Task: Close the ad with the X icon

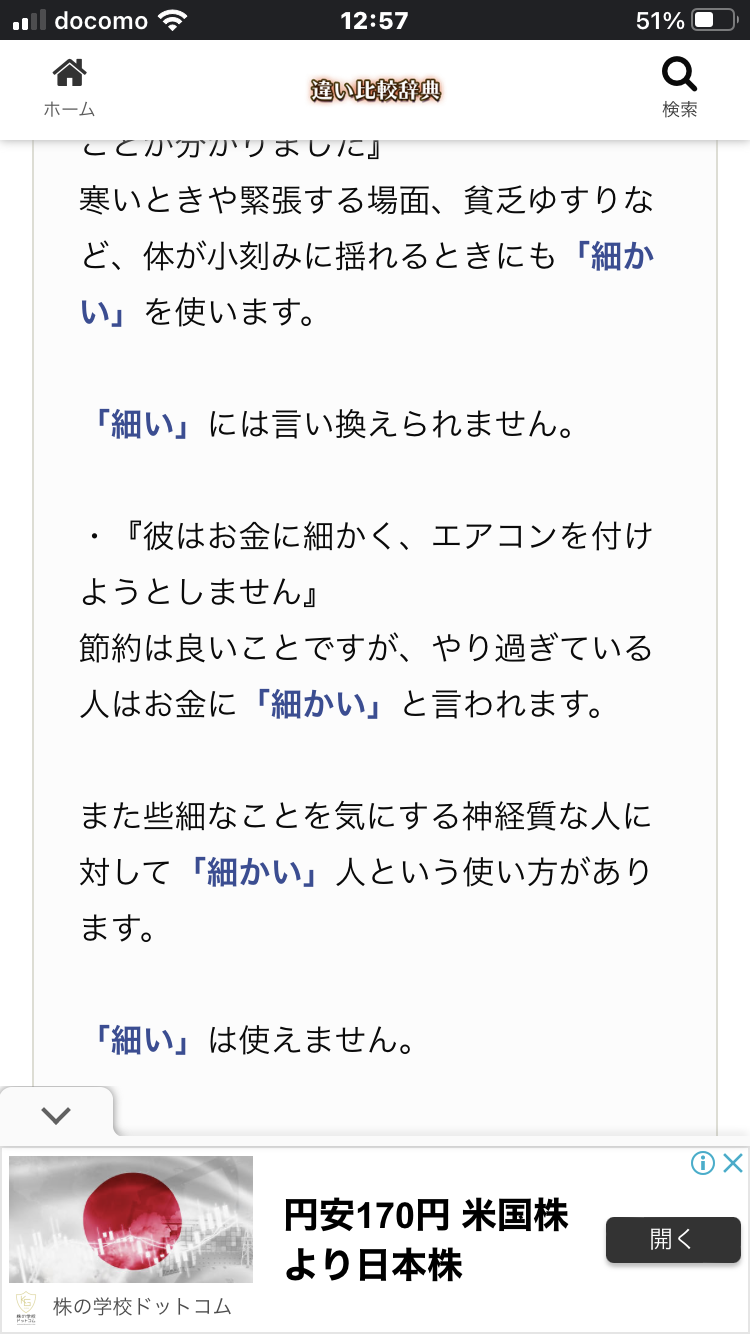Action: [733, 1163]
